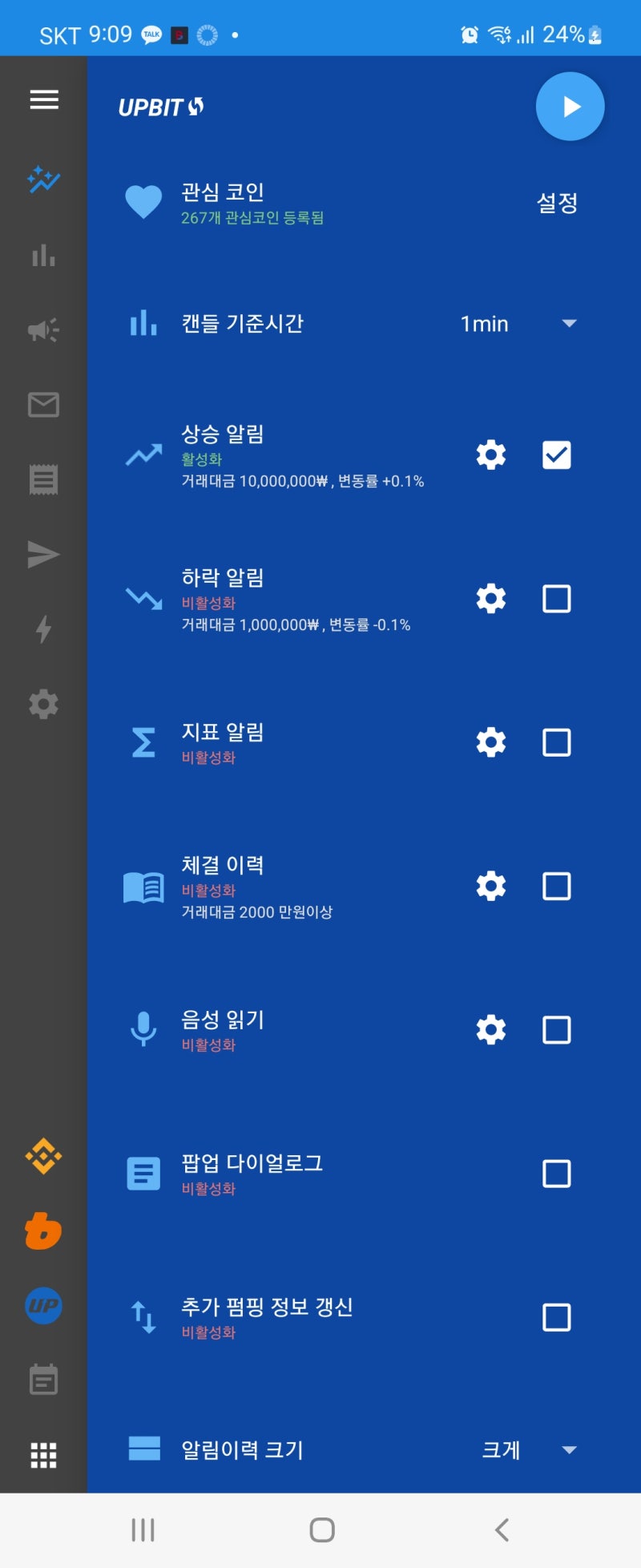This screenshot has height=1568, width=641.
Task: Open settings gear for 음성 읽기
Action: pyautogui.click(x=490, y=1029)
